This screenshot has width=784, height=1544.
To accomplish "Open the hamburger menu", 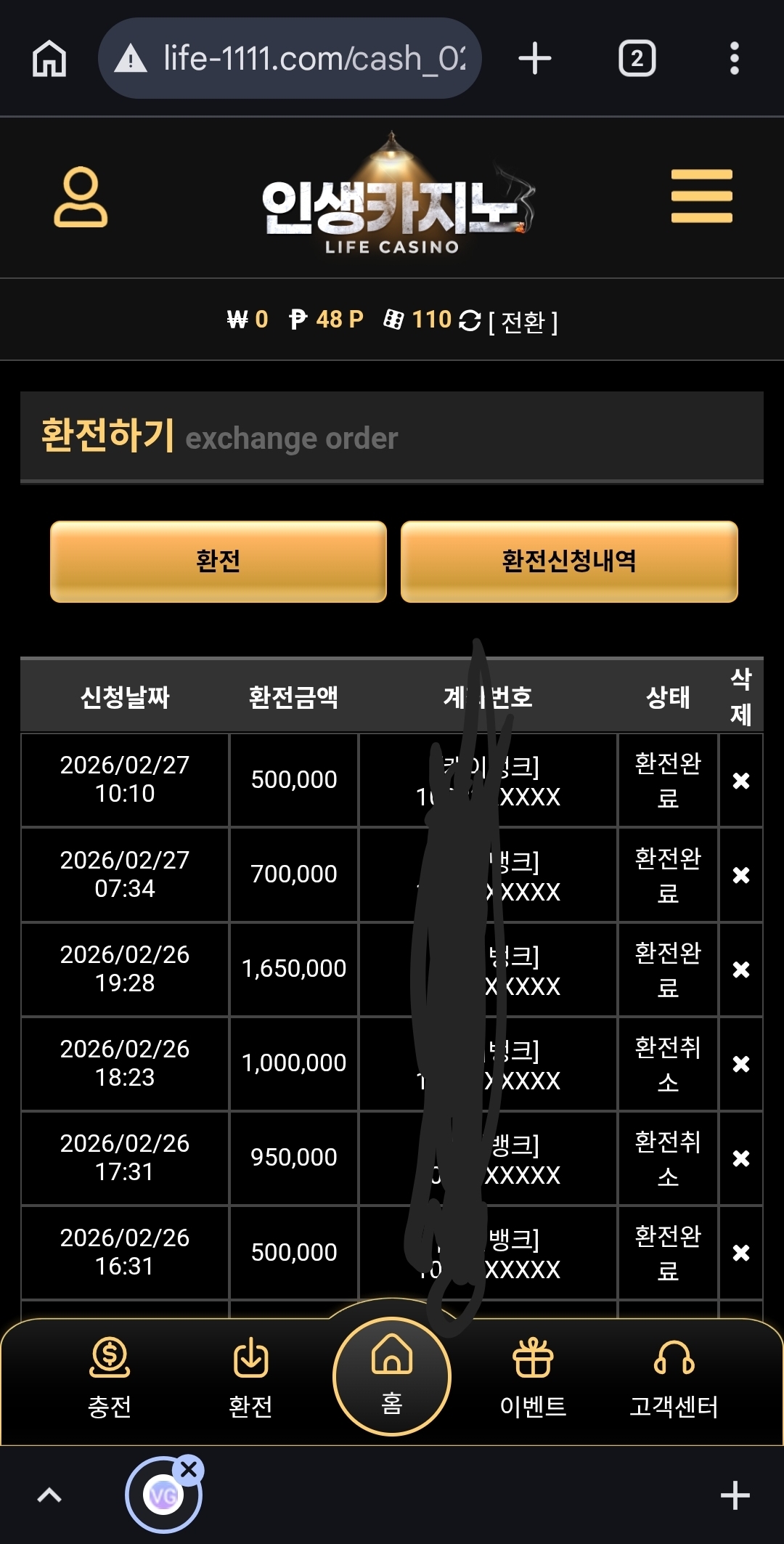I will point(701,196).
